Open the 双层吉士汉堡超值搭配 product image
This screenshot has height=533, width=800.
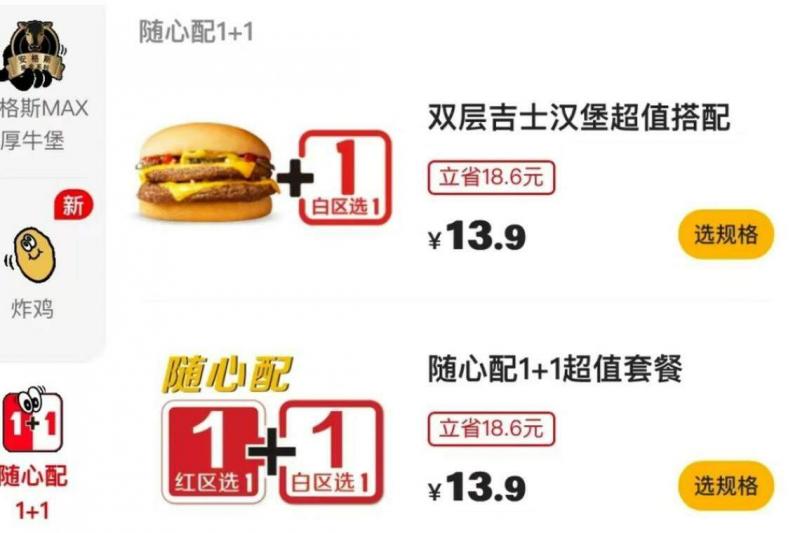(265, 175)
